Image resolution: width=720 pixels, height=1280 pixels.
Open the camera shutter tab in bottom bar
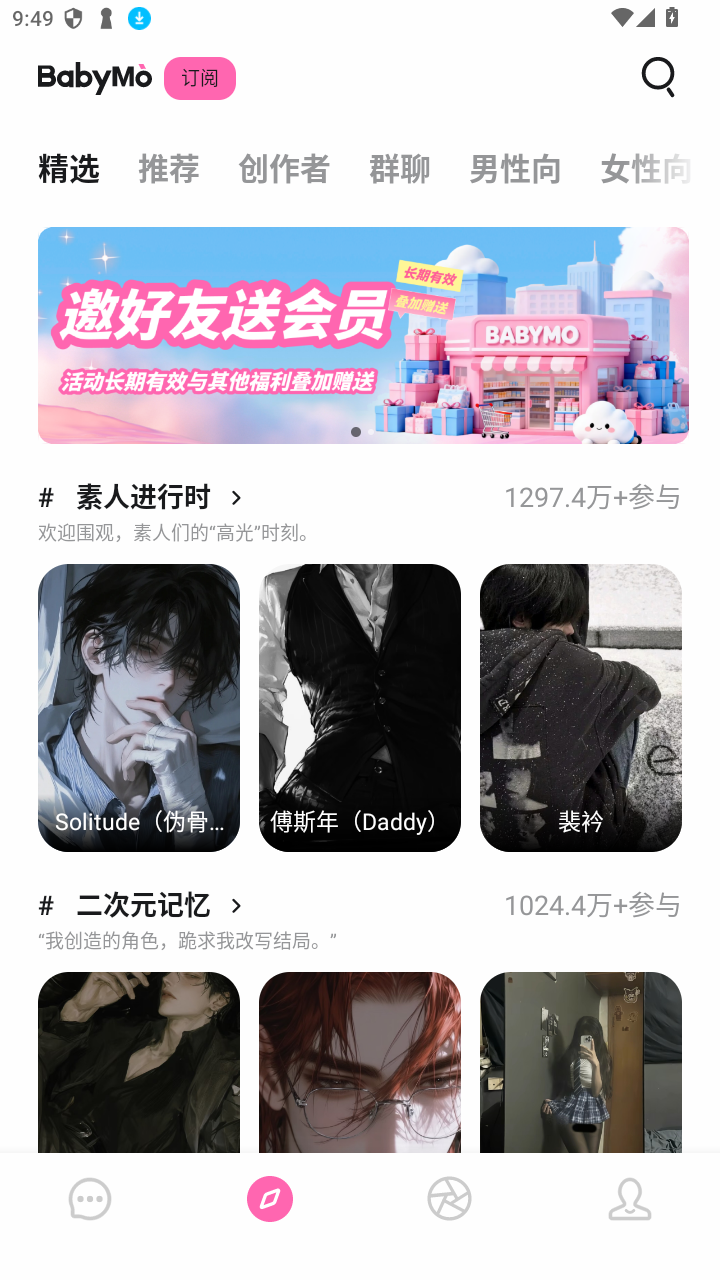click(449, 1199)
